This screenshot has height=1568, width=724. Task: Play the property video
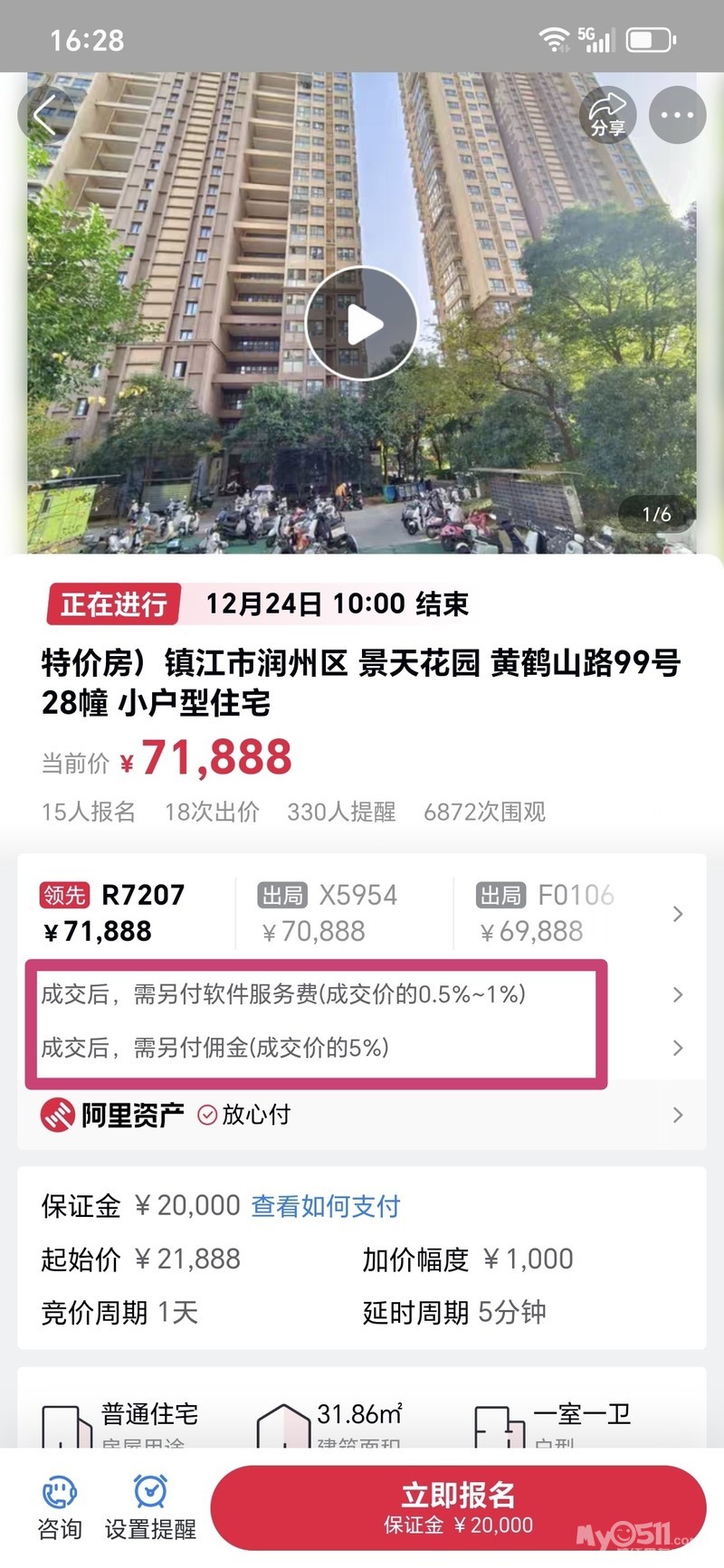[x=362, y=323]
